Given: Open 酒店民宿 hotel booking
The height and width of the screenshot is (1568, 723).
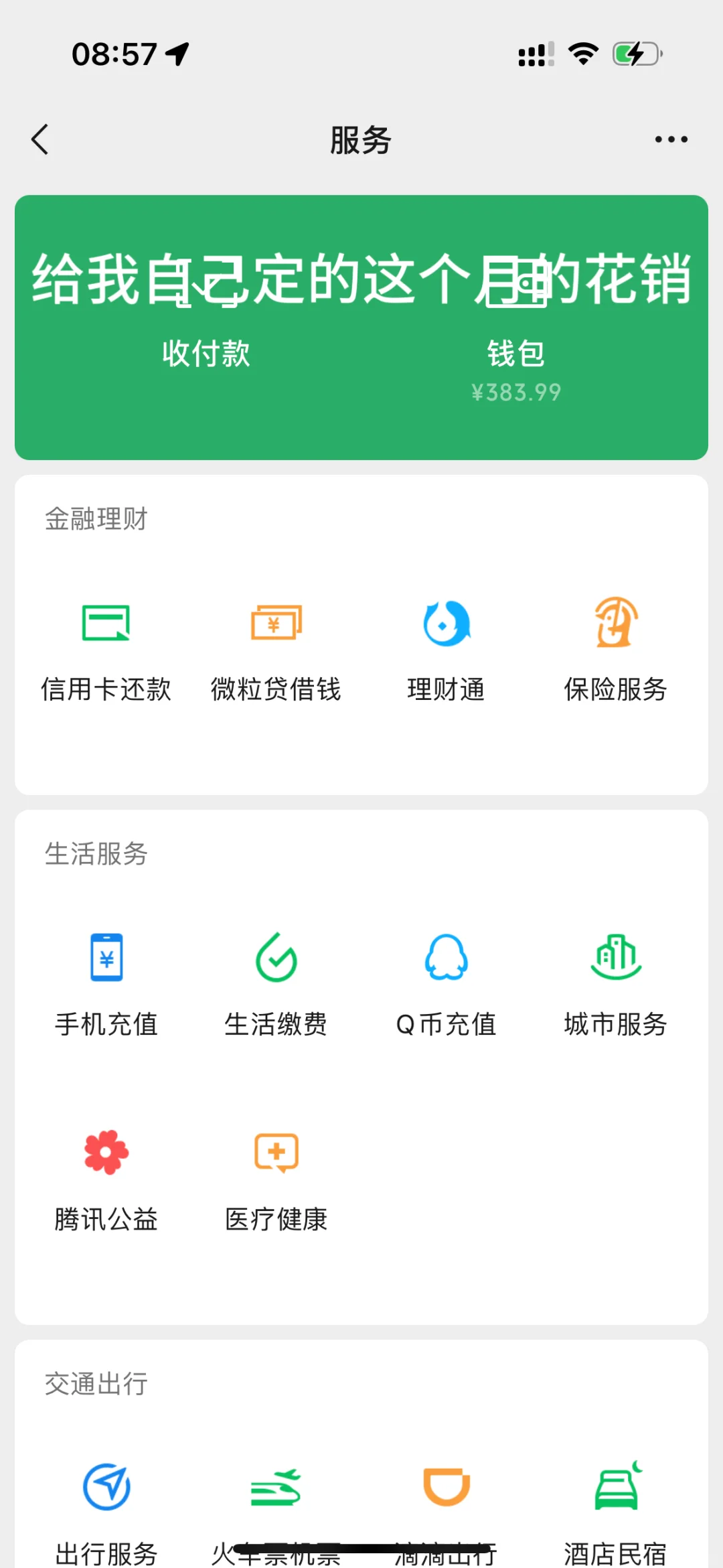Looking at the screenshot, I should tap(616, 1515).
